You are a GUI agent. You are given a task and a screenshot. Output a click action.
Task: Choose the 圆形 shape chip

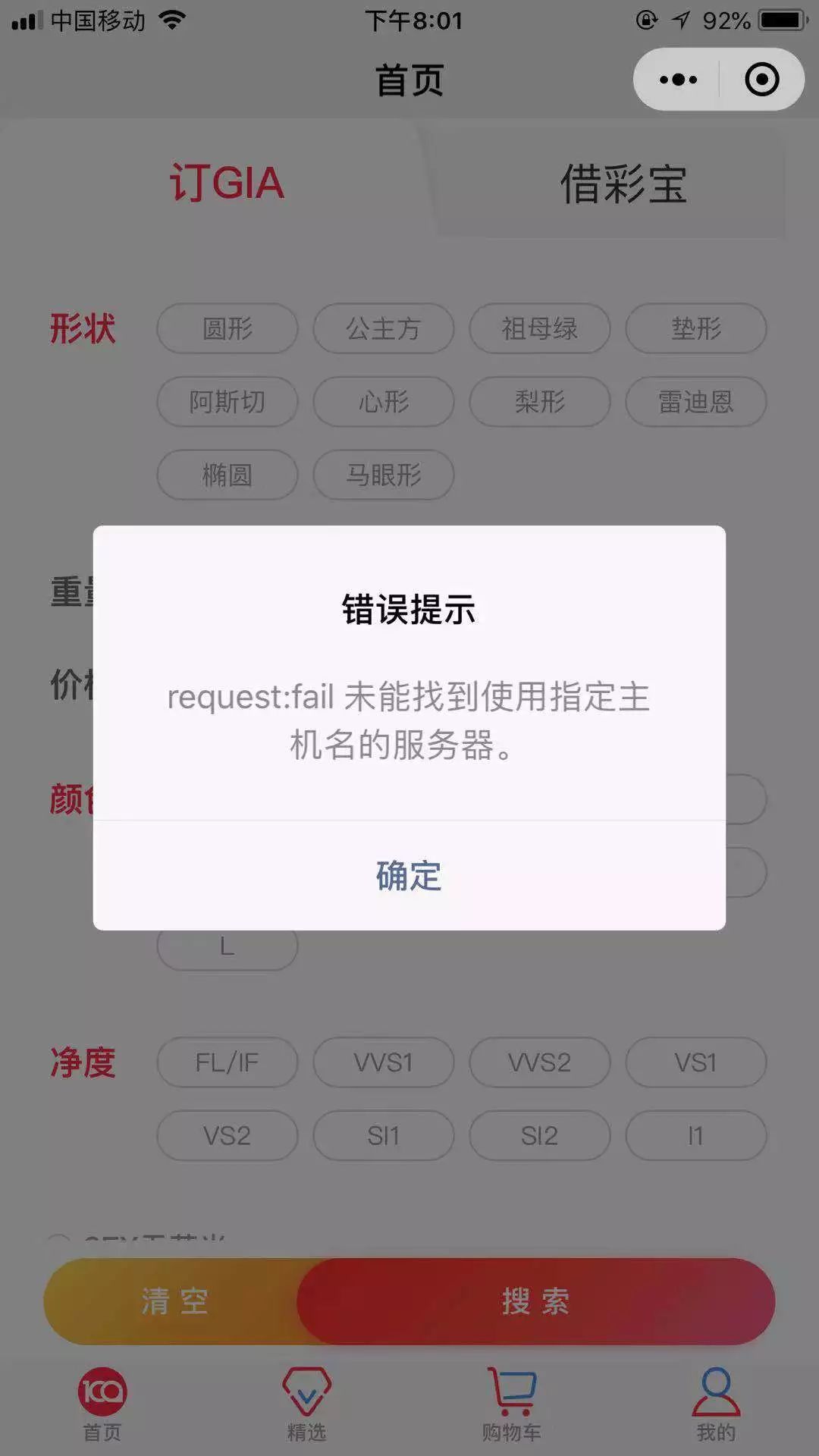click(x=227, y=328)
